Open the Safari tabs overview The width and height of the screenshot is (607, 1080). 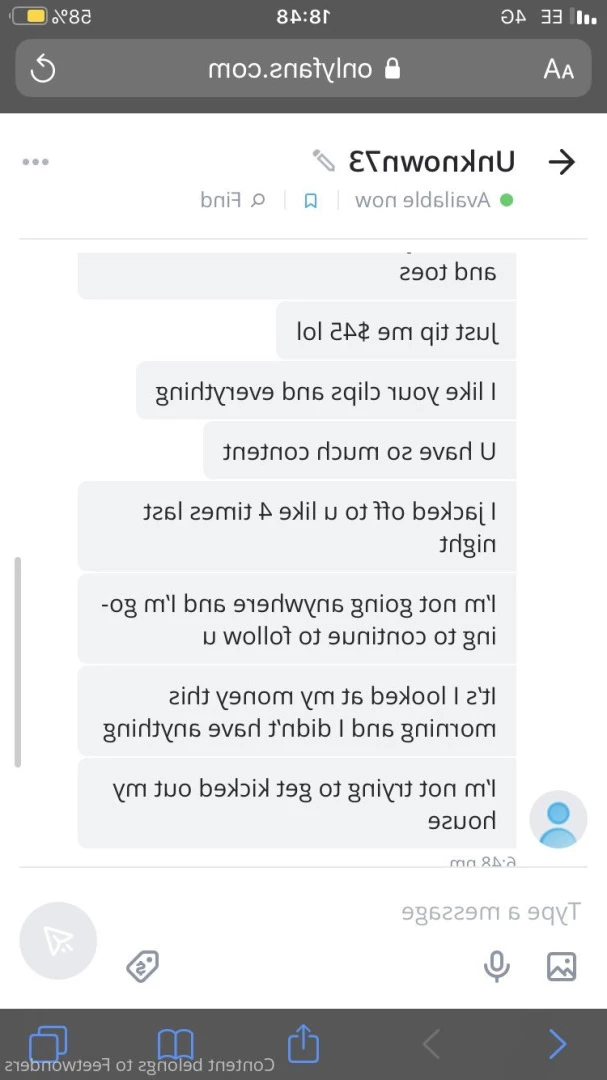(48, 1043)
